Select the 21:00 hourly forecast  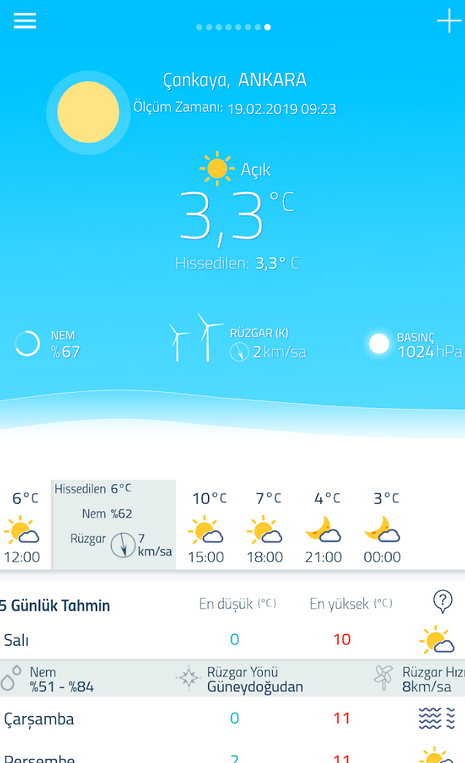tap(324, 527)
